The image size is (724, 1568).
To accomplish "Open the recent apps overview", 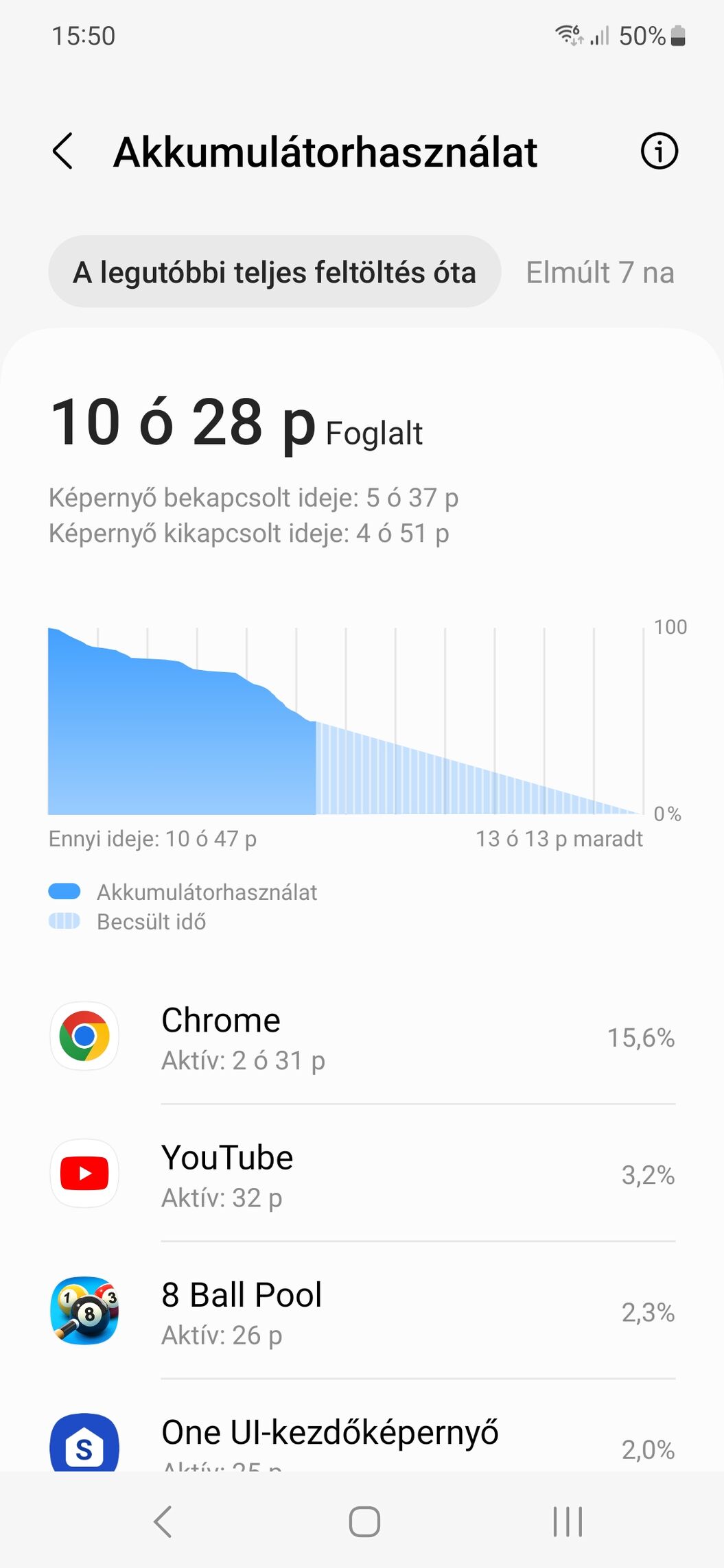I will click(568, 1521).
